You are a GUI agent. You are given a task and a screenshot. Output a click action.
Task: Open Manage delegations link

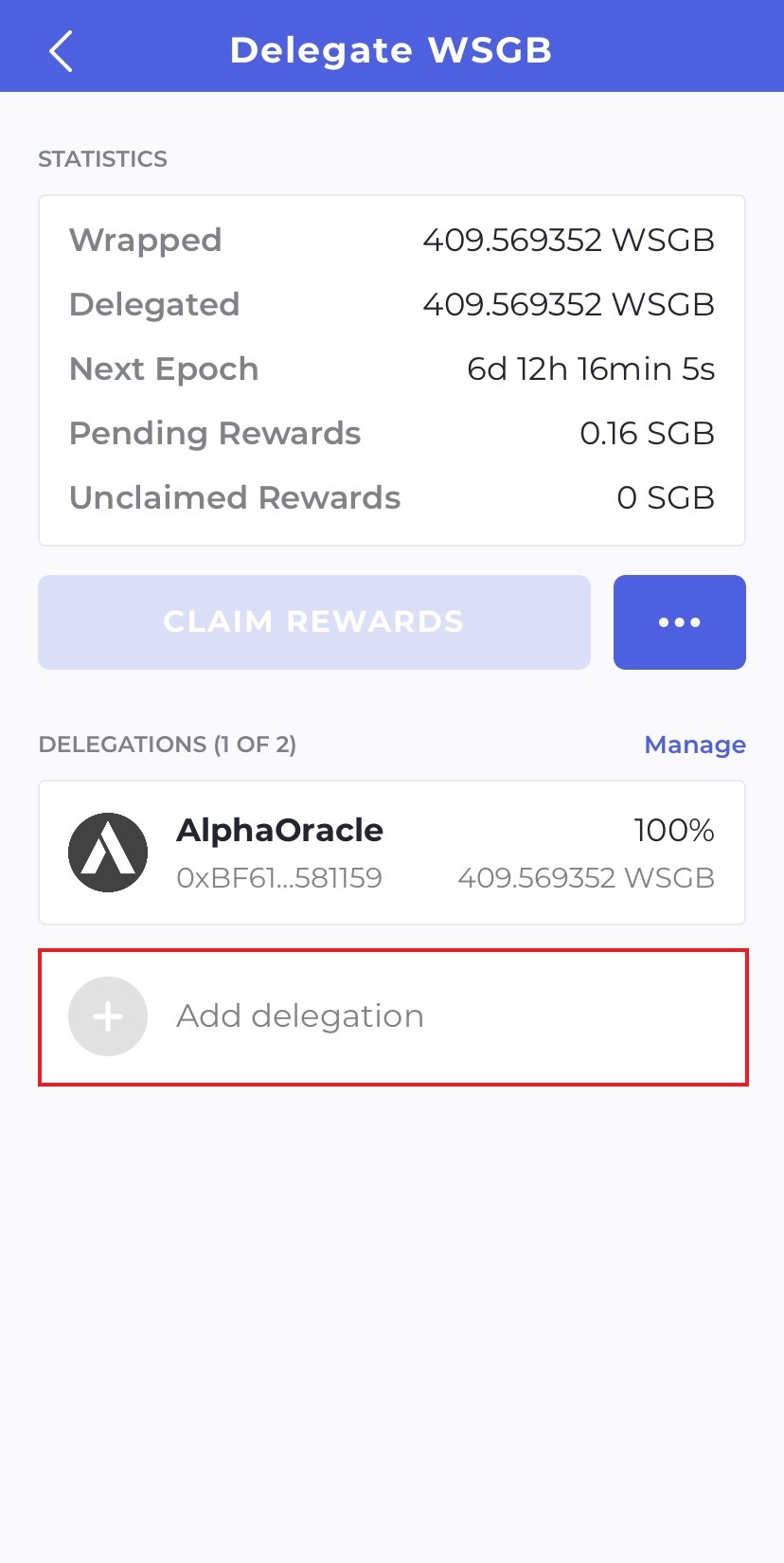coord(694,745)
